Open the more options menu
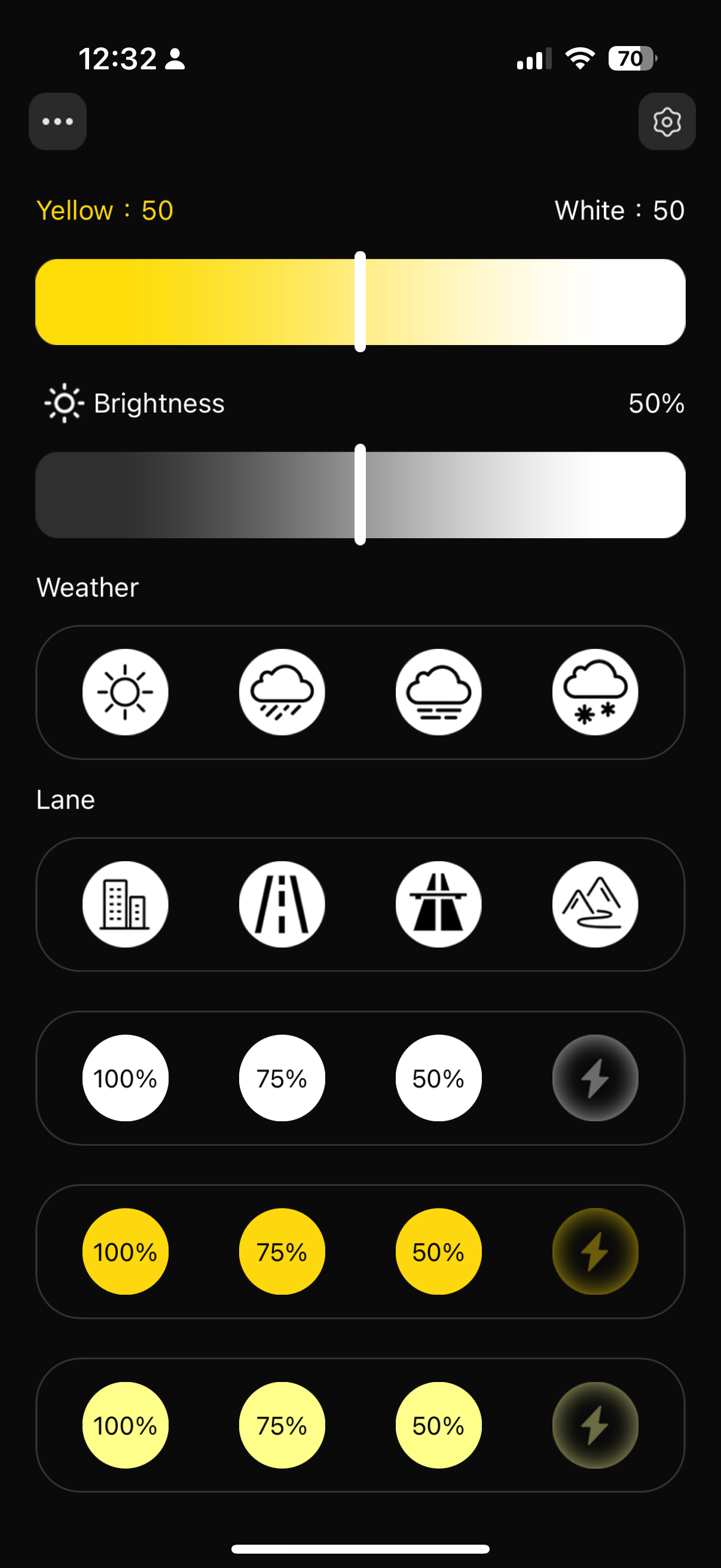Viewport: 721px width, 1568px height. pyautogui.click(x=57, y=121)
